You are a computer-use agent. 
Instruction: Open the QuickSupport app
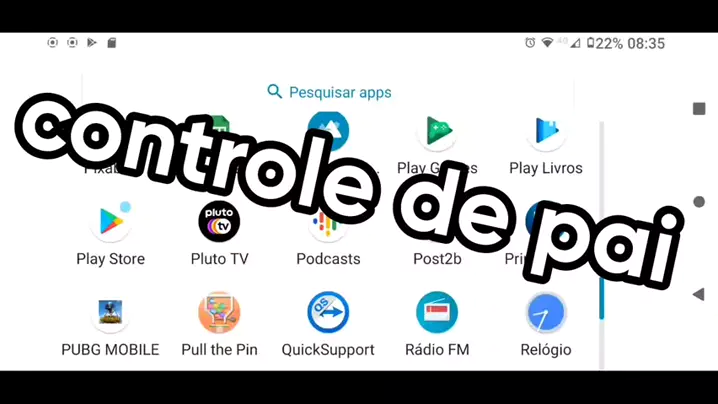pyautogui.click(x=328, y=314)
